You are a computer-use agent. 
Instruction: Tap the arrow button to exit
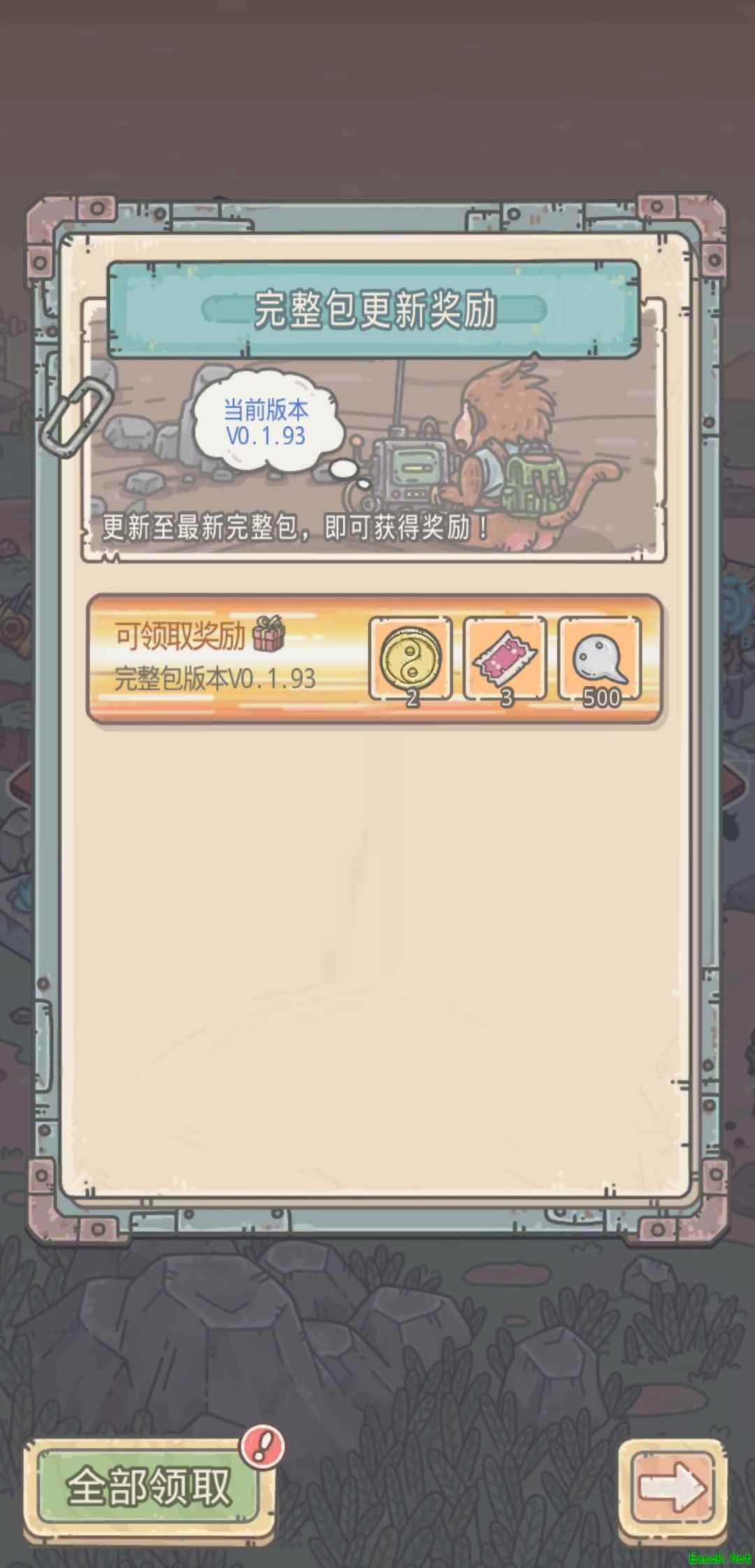pos(672,1486)
